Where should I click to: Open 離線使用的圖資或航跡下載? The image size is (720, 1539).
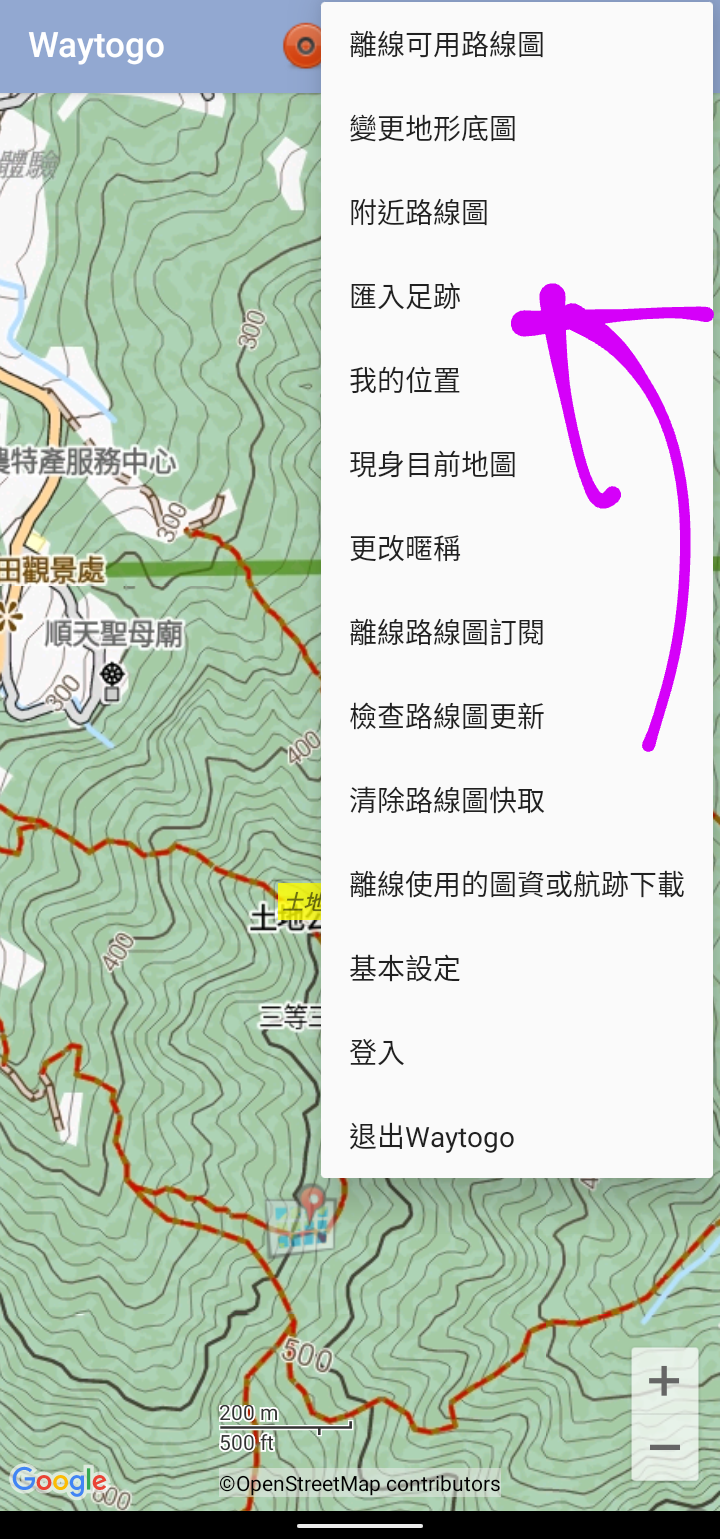(x=517, y=885)
